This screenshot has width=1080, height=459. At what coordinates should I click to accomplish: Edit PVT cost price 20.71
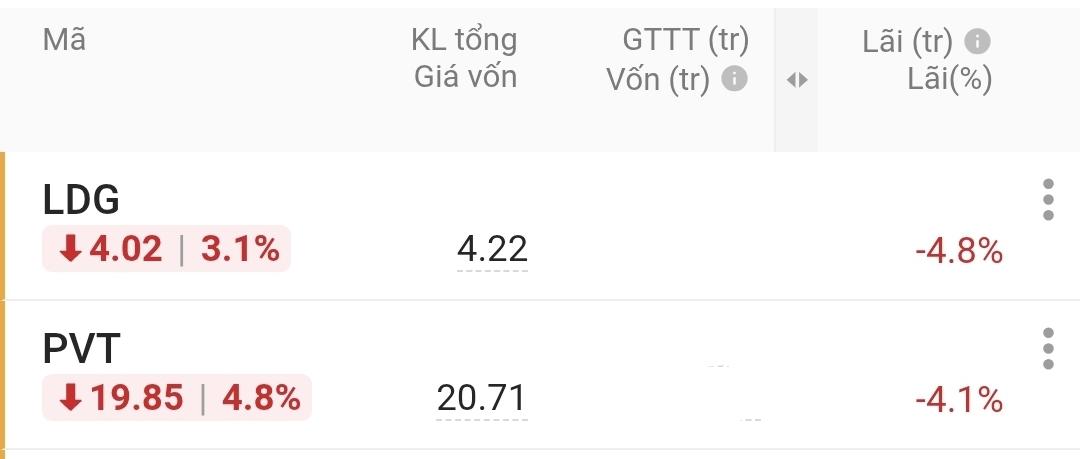coord(481,398)
